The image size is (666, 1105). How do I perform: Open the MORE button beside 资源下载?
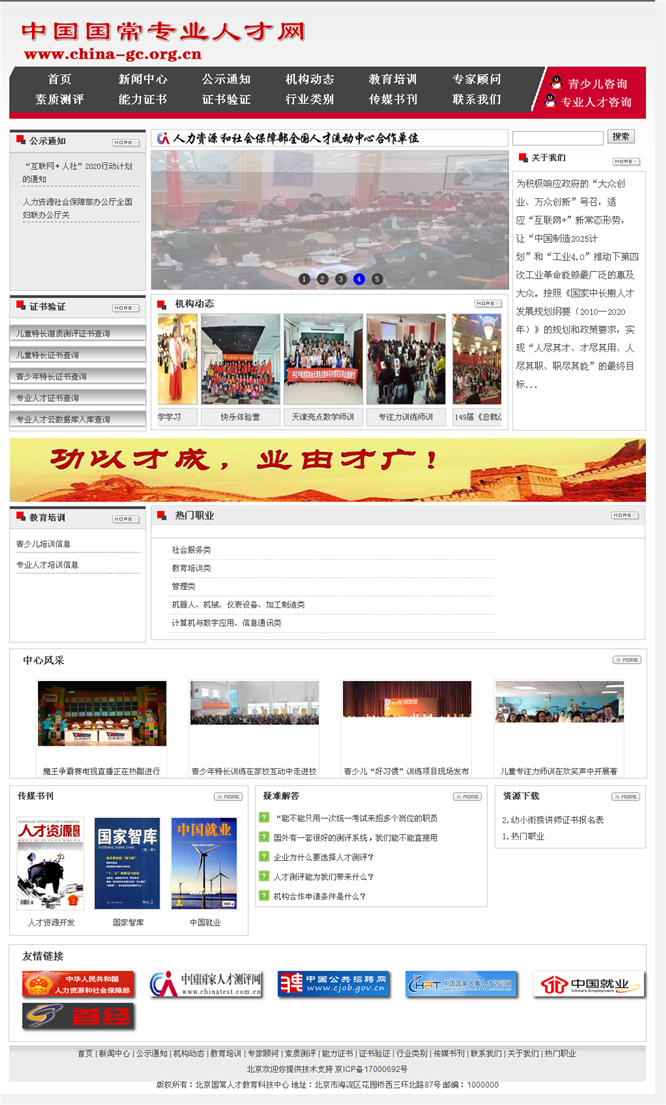click(626, 797)
